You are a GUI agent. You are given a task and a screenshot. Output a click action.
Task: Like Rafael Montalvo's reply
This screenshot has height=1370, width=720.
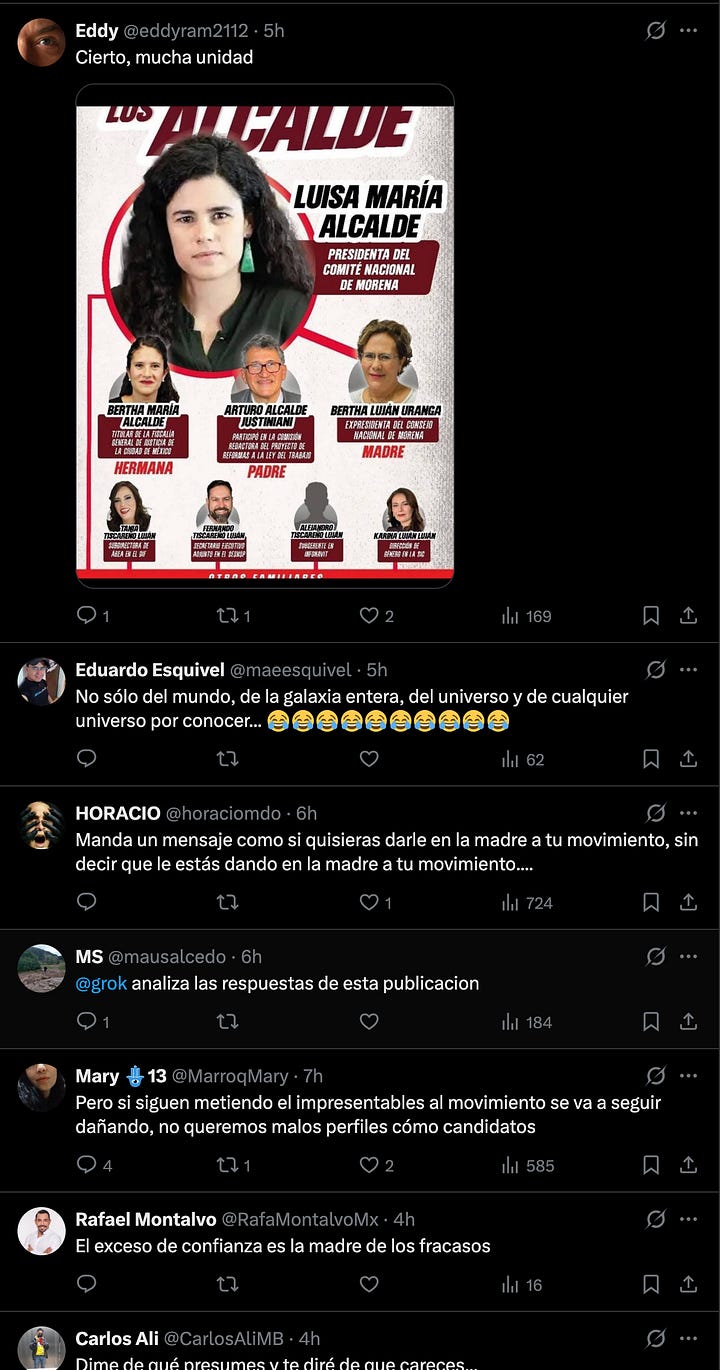[369, 1284]
